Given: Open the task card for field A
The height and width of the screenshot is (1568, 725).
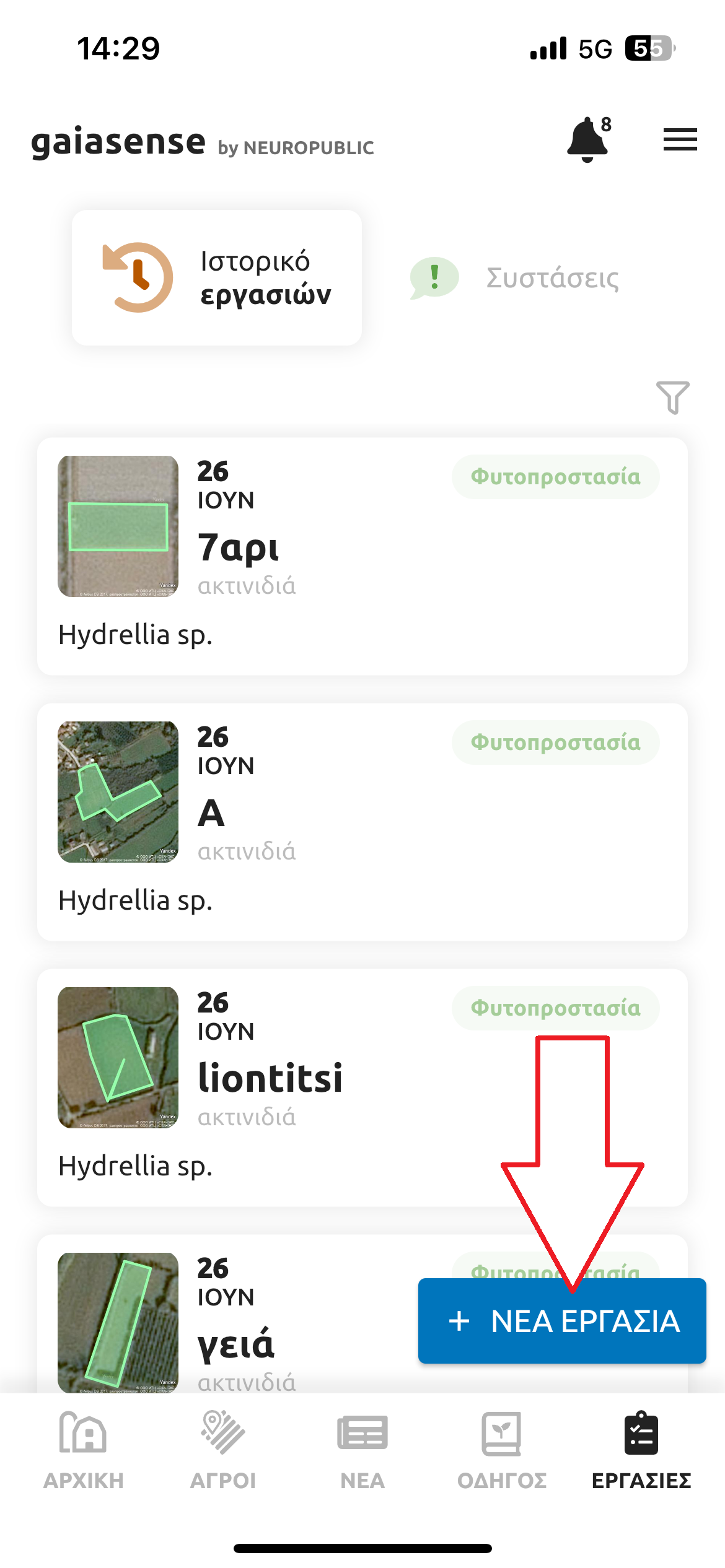Looking at the screenshot, I should (x=362, y=822).
